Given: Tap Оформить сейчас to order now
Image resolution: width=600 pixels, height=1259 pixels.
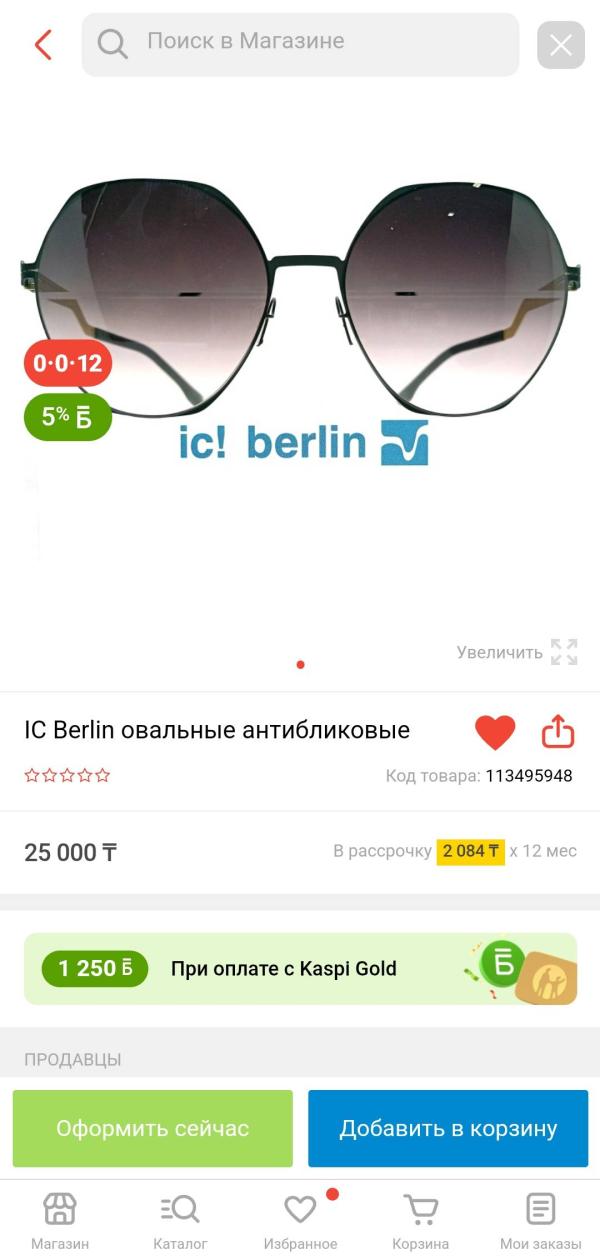Looking at the screenshot, I should [x=153, y=1128].
